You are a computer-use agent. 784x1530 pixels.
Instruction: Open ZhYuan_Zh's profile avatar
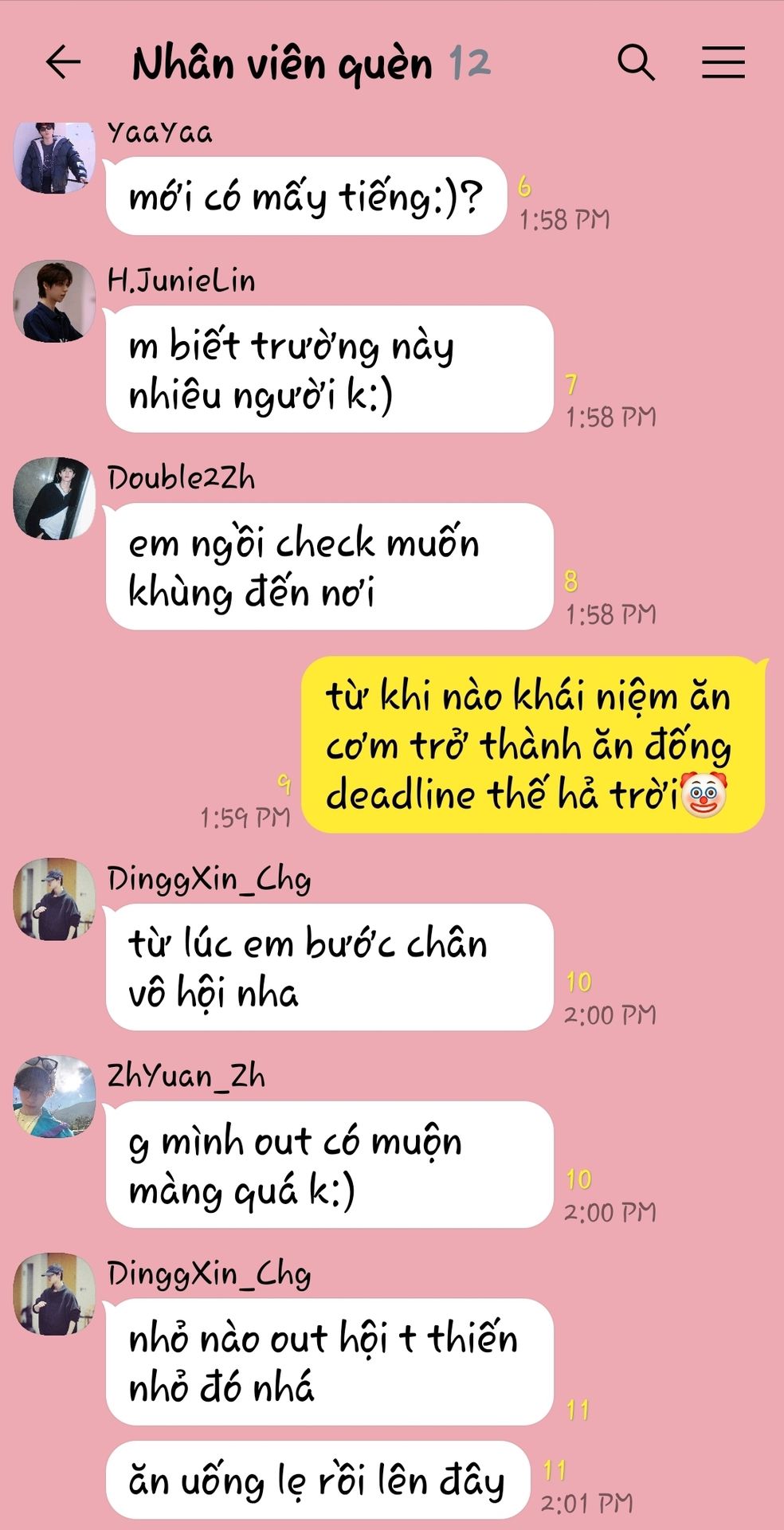(x=54, y=1097)
